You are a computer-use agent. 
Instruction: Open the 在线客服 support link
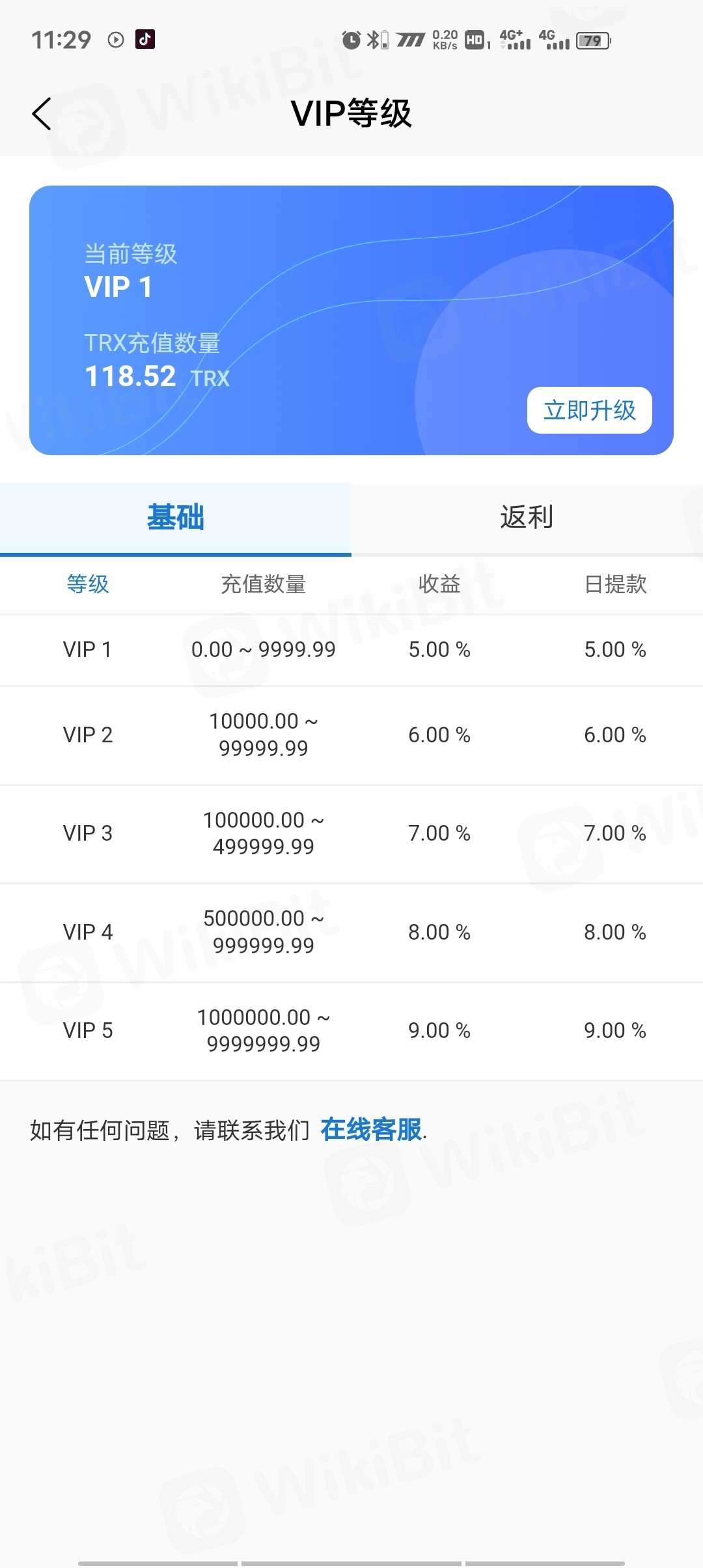point(371,1130)
